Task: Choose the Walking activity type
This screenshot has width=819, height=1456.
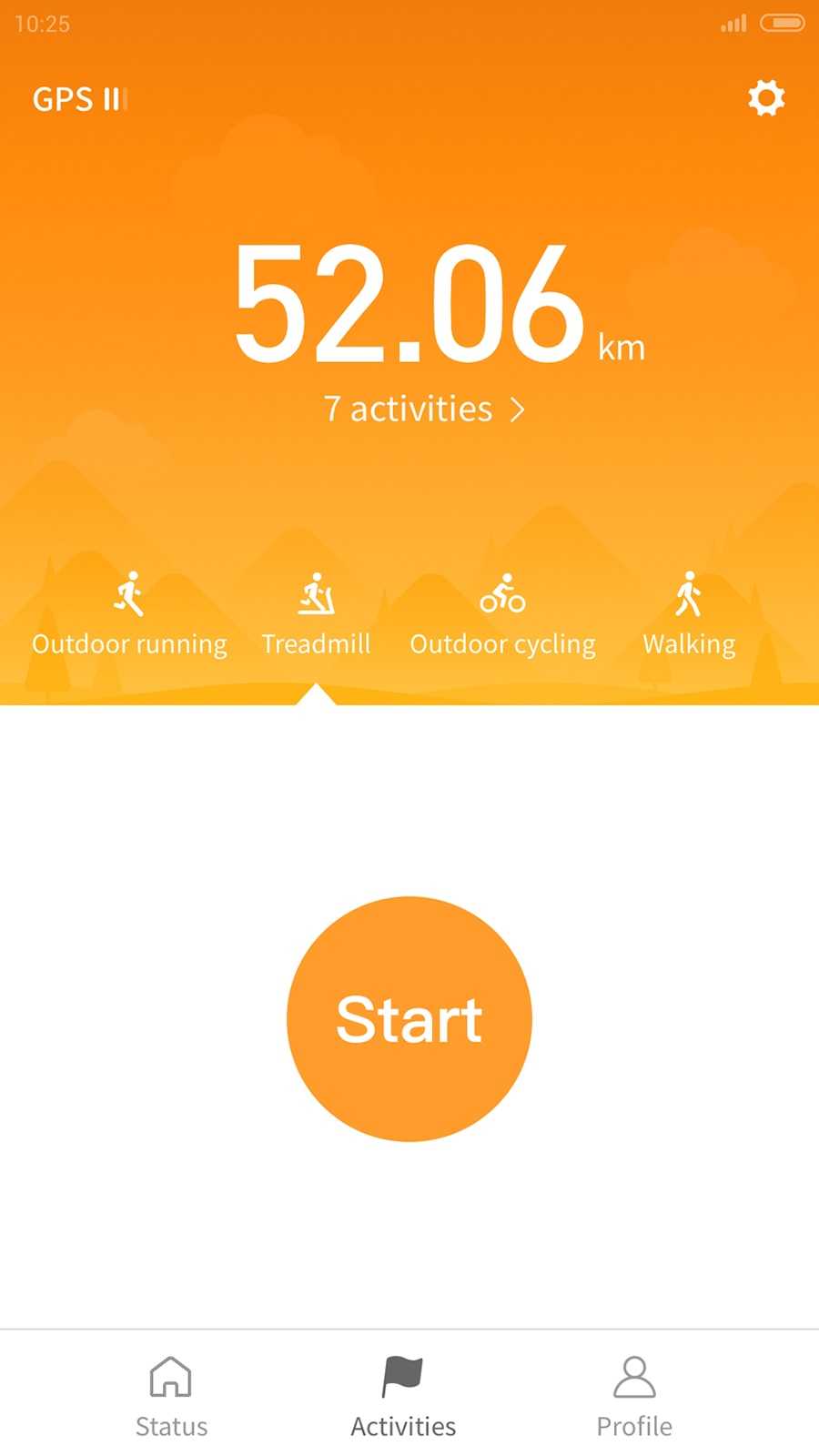Action: (689, 615)
